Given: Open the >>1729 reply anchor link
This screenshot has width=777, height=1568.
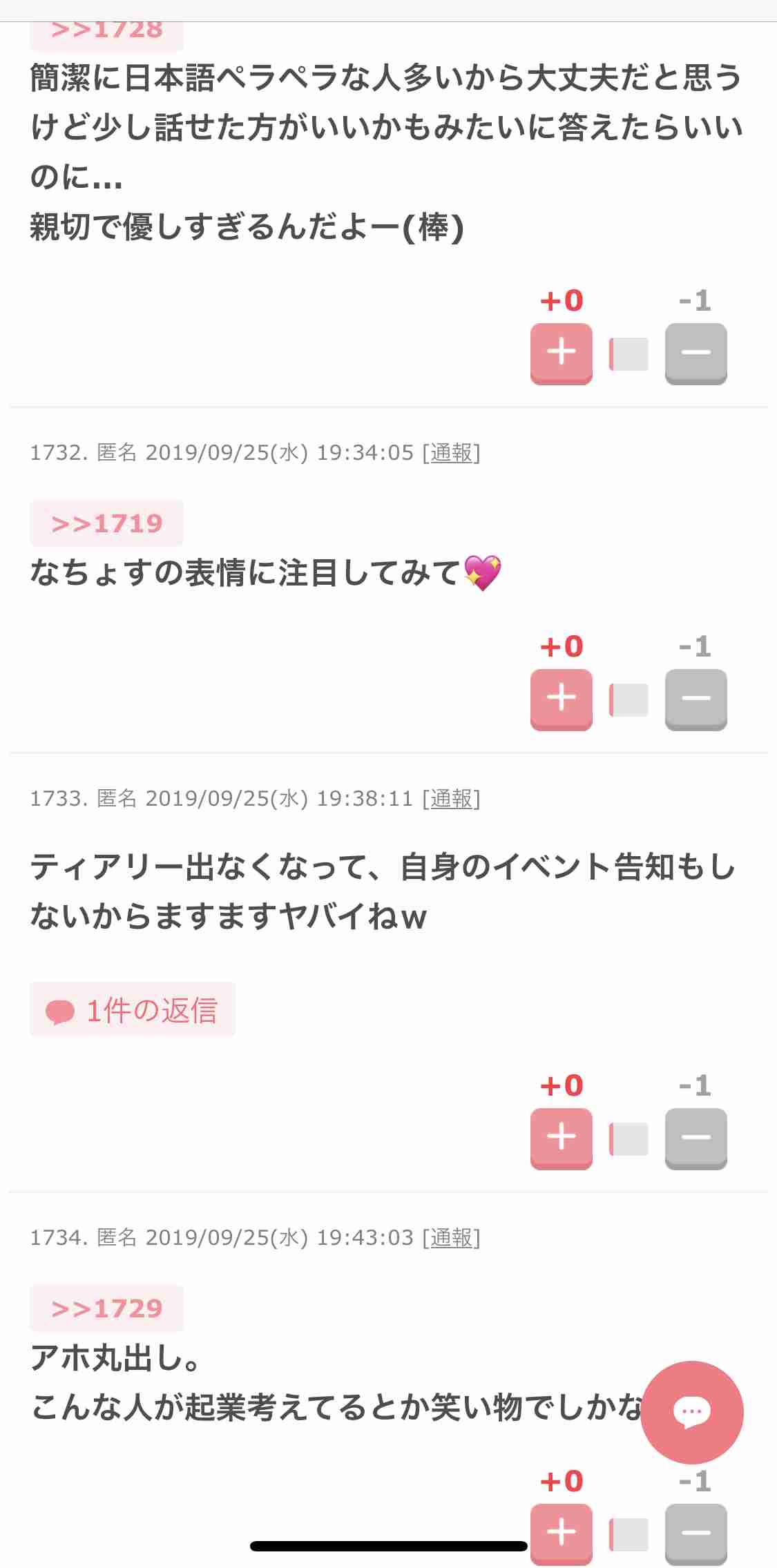Looking at the screenshot, I should pos(106,1308).
